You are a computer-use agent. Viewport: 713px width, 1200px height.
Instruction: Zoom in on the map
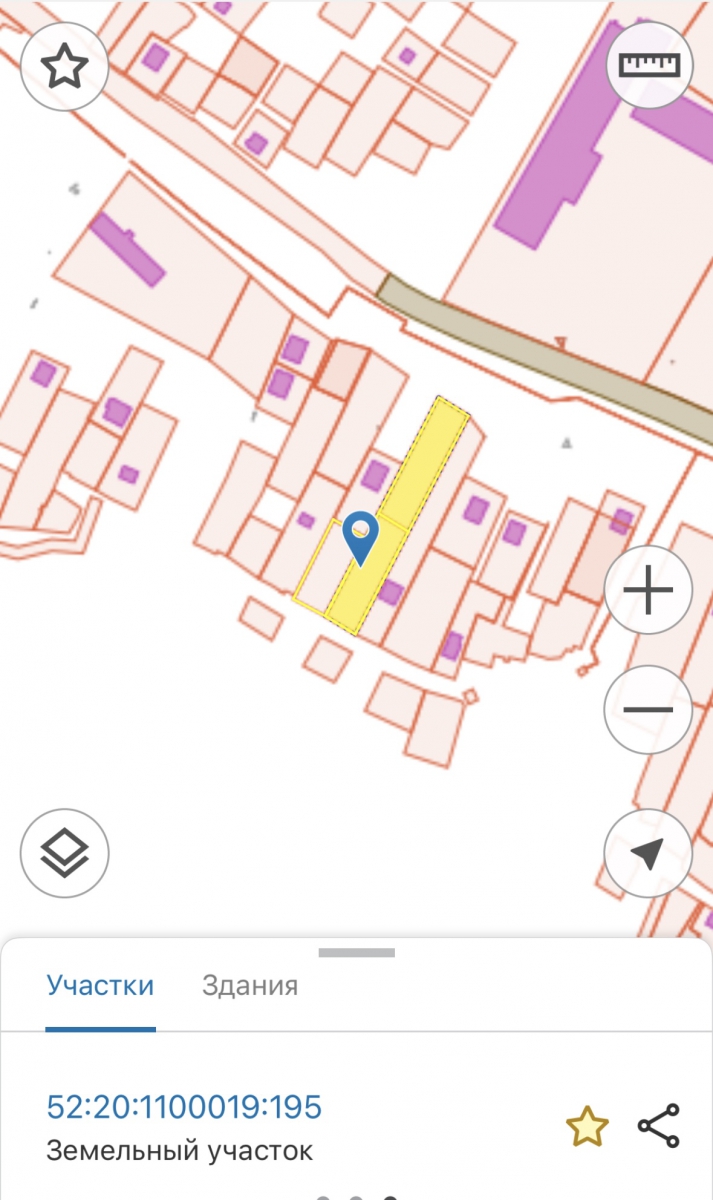coord(648,591)
